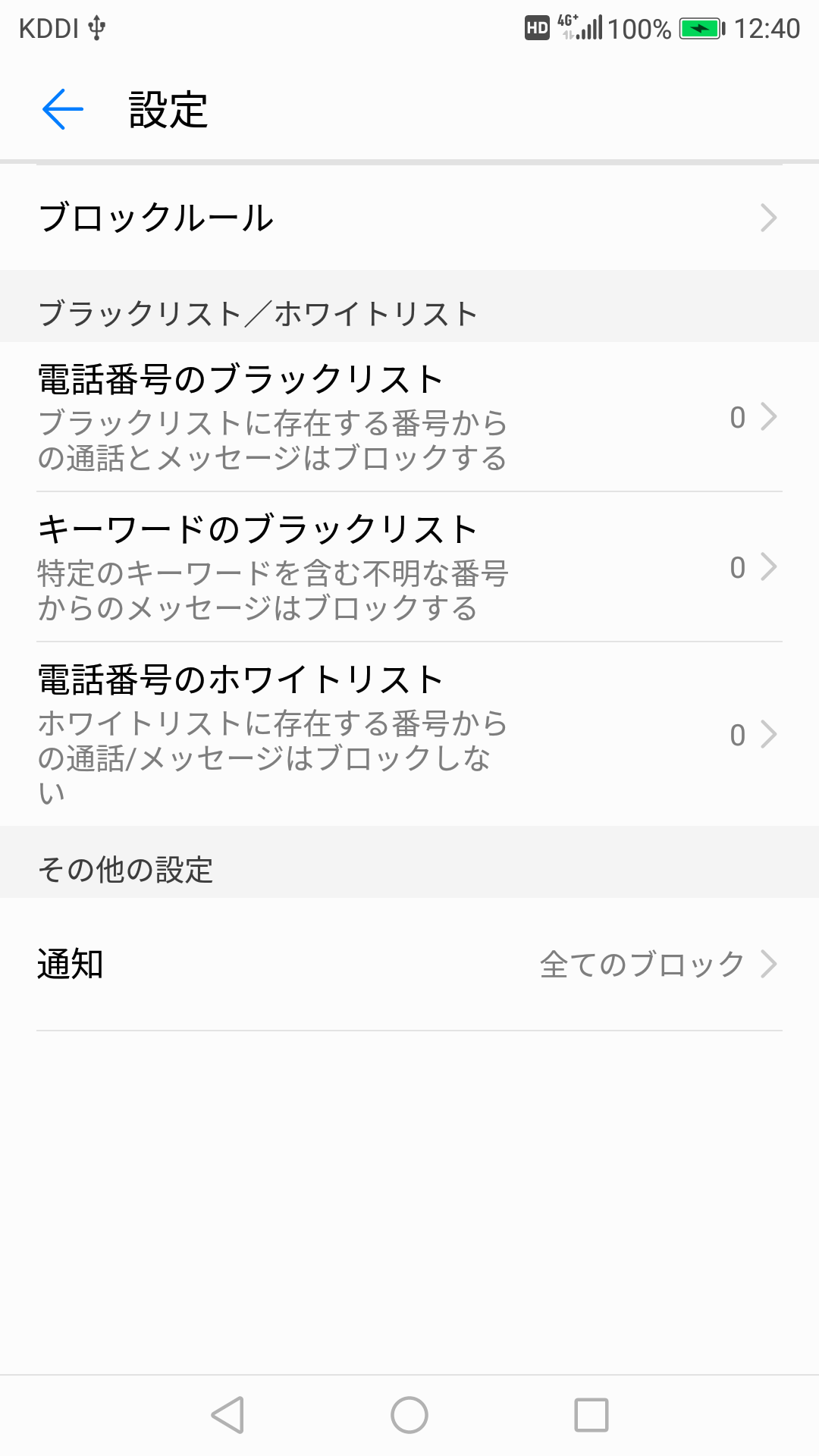
Task: Open 電話番号のホワイトリスト
Action: click(409, 734)
